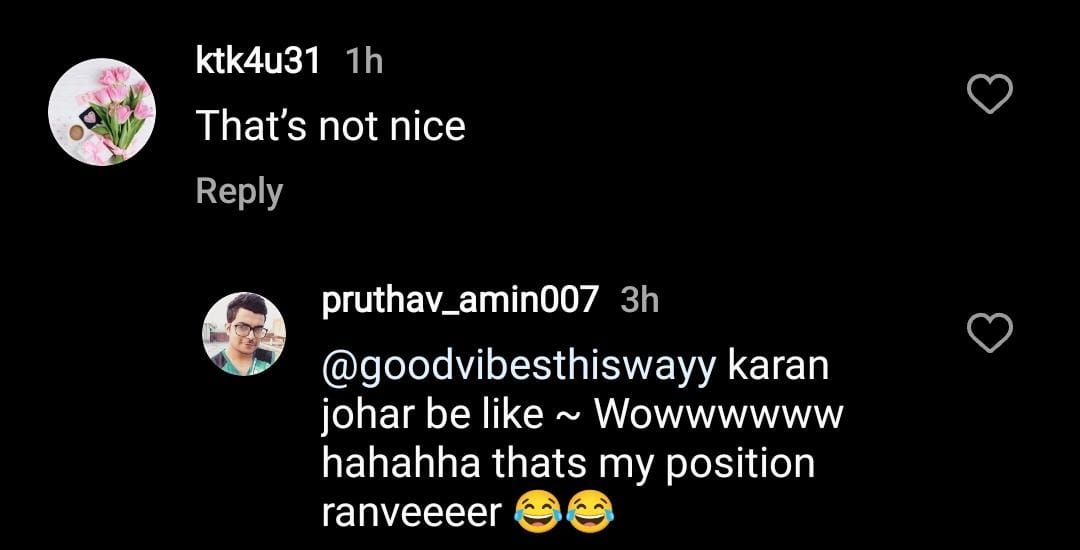
Task: Reply to ktk4u31's comment
Action: [x=239, y=191]
